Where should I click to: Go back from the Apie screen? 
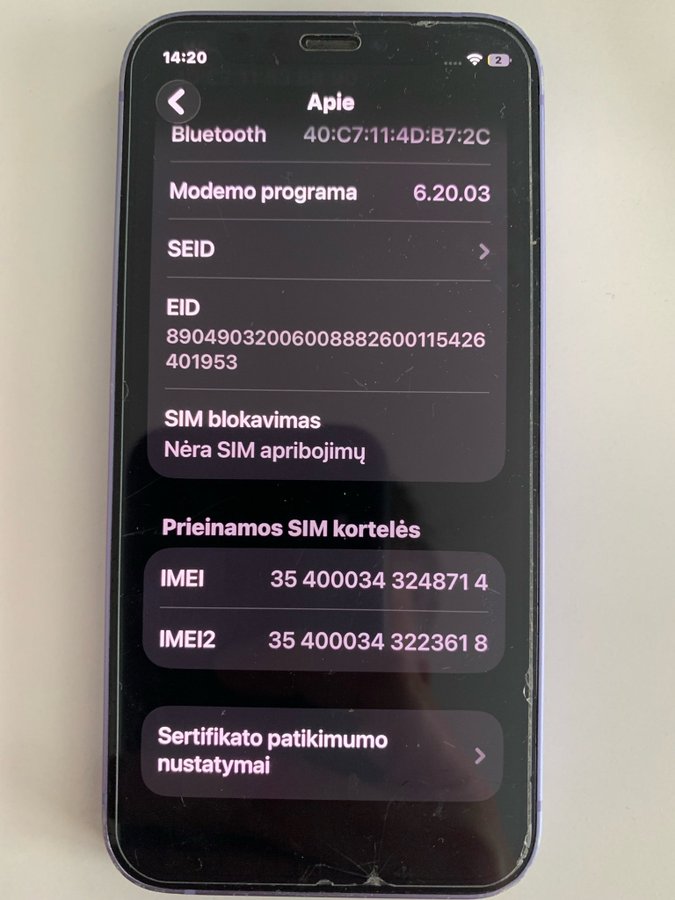[178, 101]
